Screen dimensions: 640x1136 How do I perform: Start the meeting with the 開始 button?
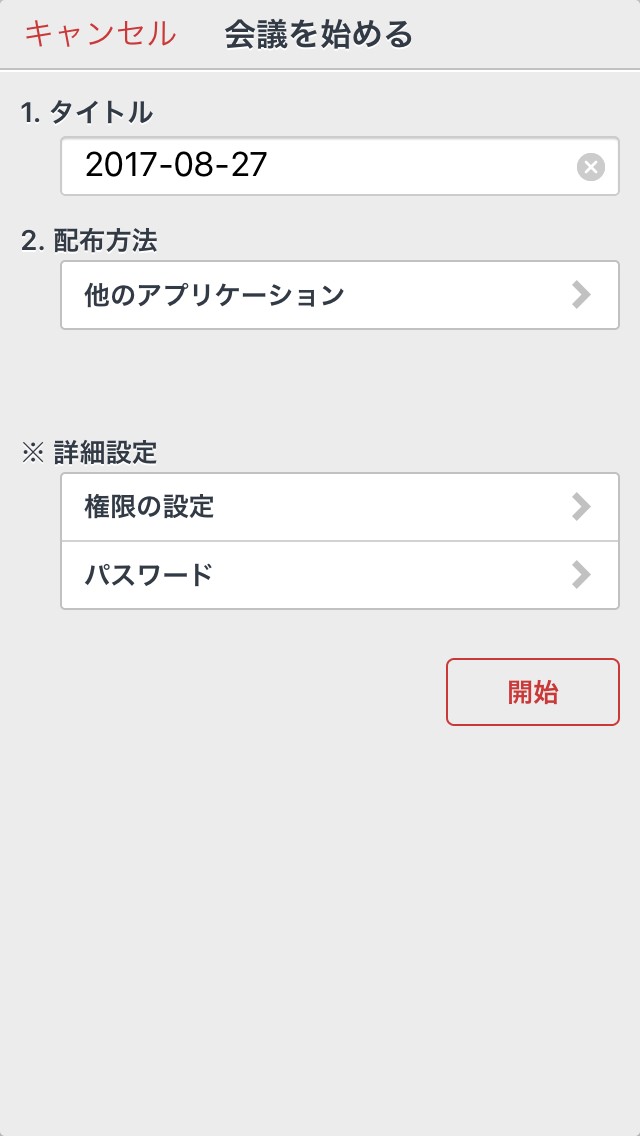click(x=532, y=692)
